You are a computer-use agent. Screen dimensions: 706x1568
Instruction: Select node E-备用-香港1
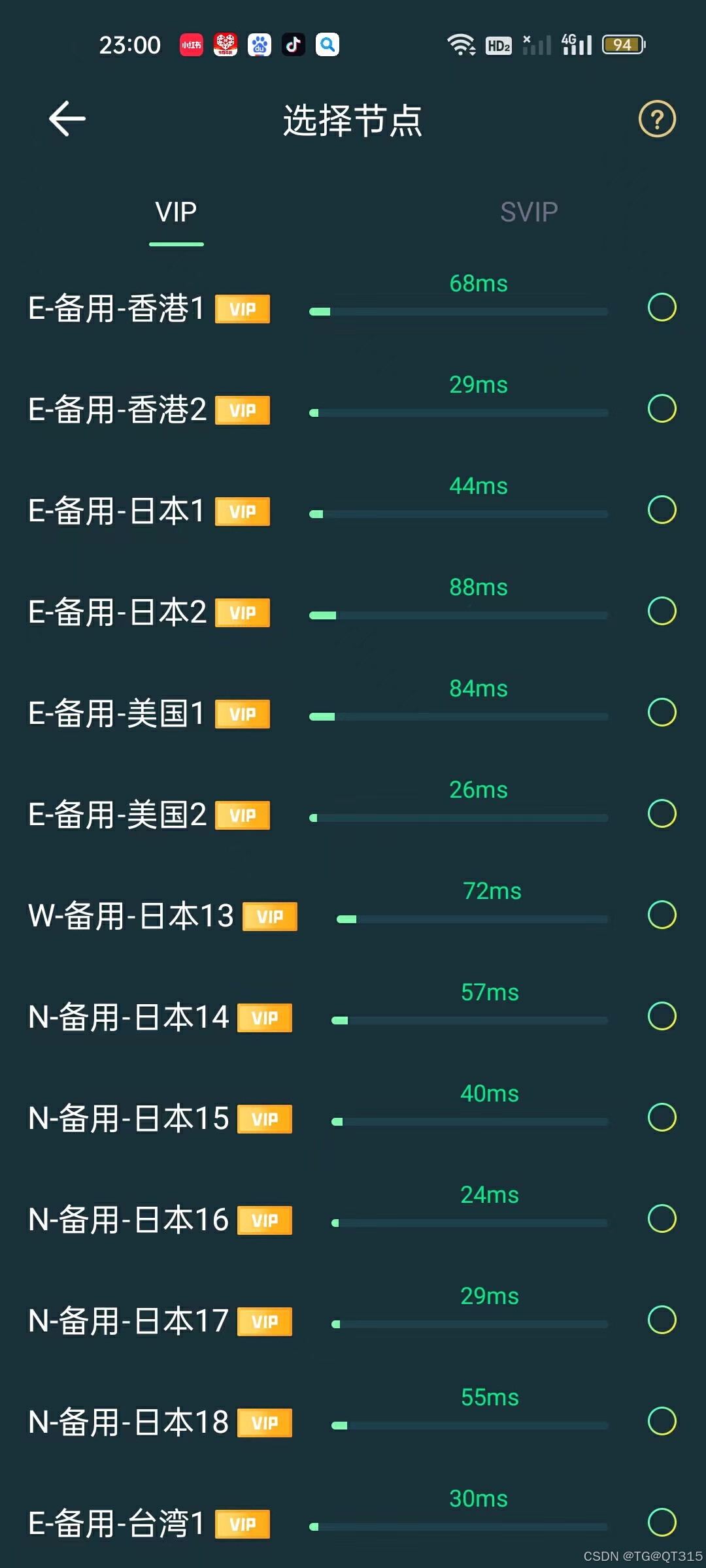tap(662, 308)
